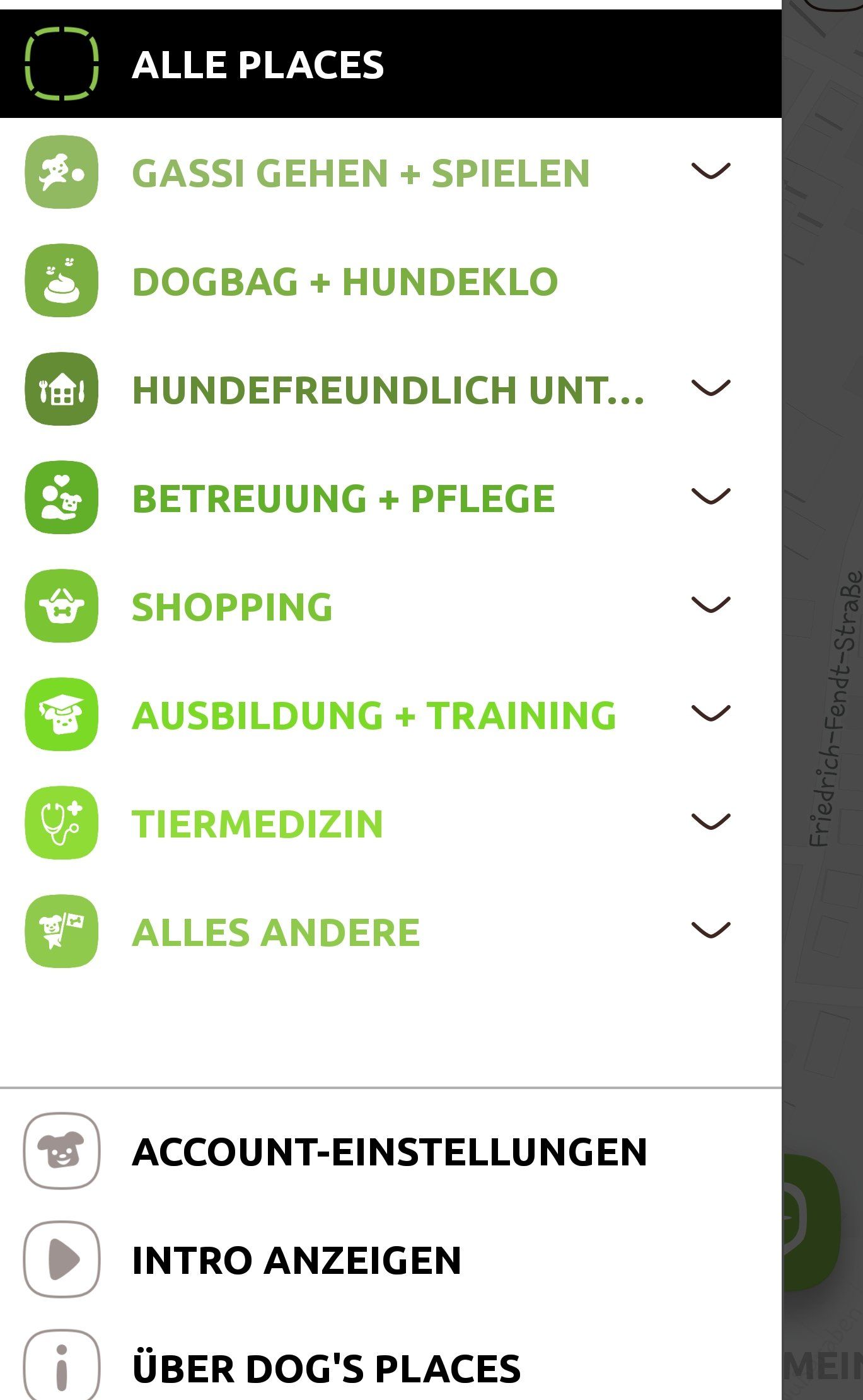Viewport: 863px width, 1400px height.
Task: Open Dogbag + Hundeklo category
Action: [x=344, y=281]
